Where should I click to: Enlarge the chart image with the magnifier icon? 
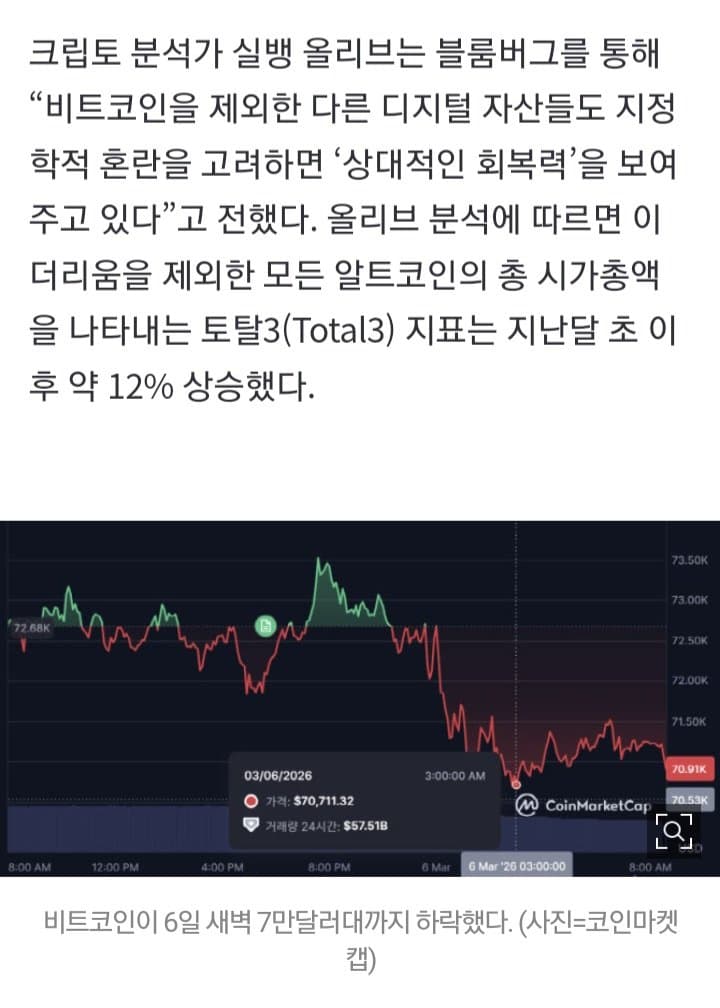[x=674, y=830]
